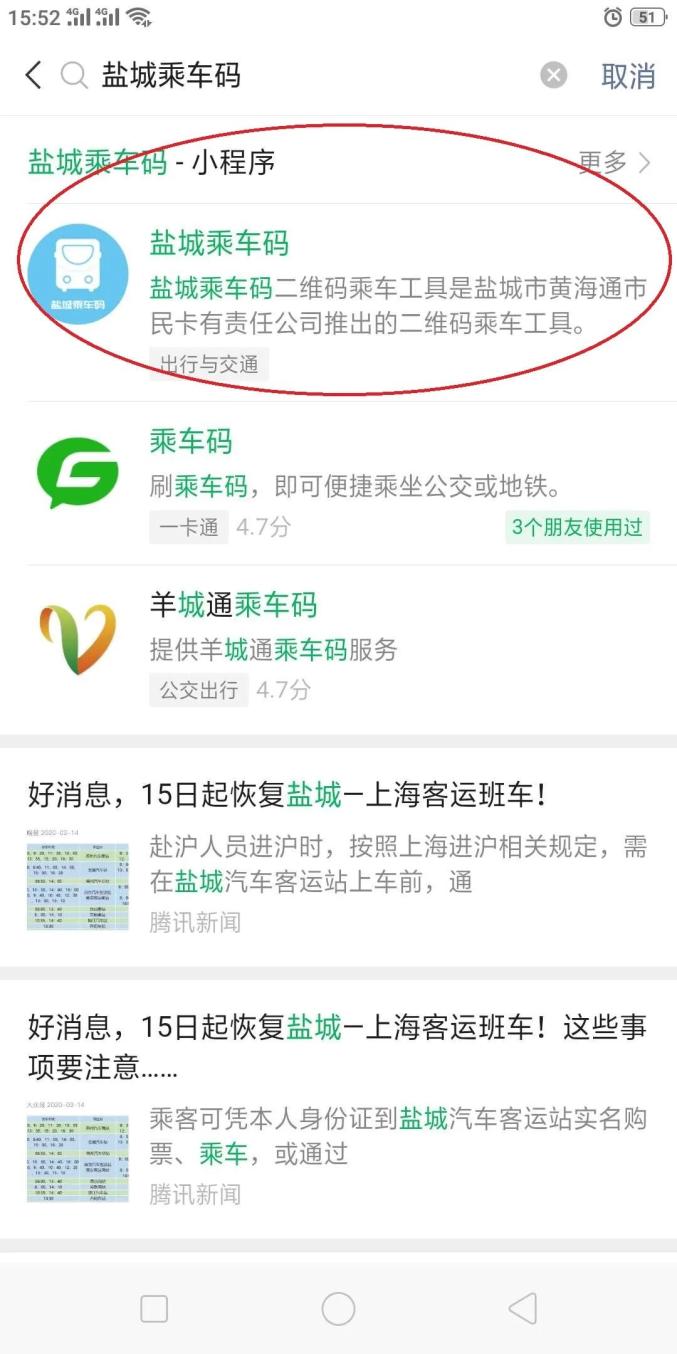Open 更多 for more mini programs
The image size is (677, 1354).
pyautogui.click(x=614, y=162)
